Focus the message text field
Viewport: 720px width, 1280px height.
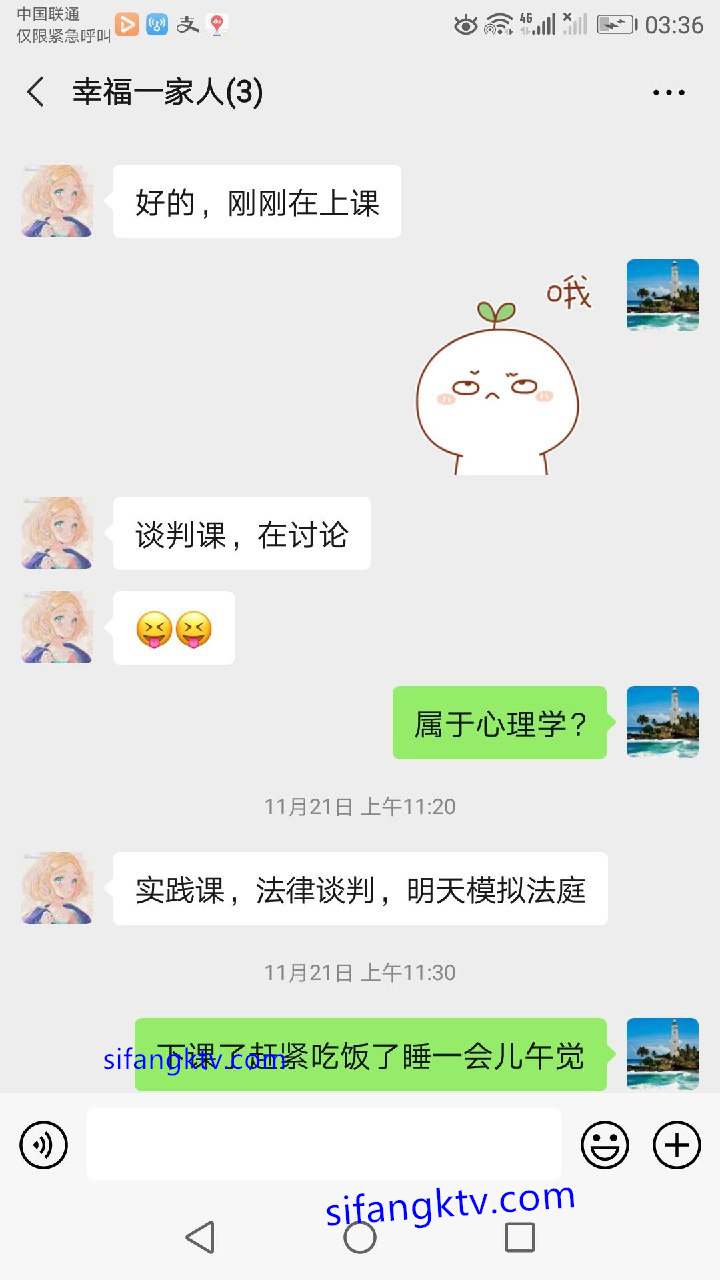point(323,1144)
